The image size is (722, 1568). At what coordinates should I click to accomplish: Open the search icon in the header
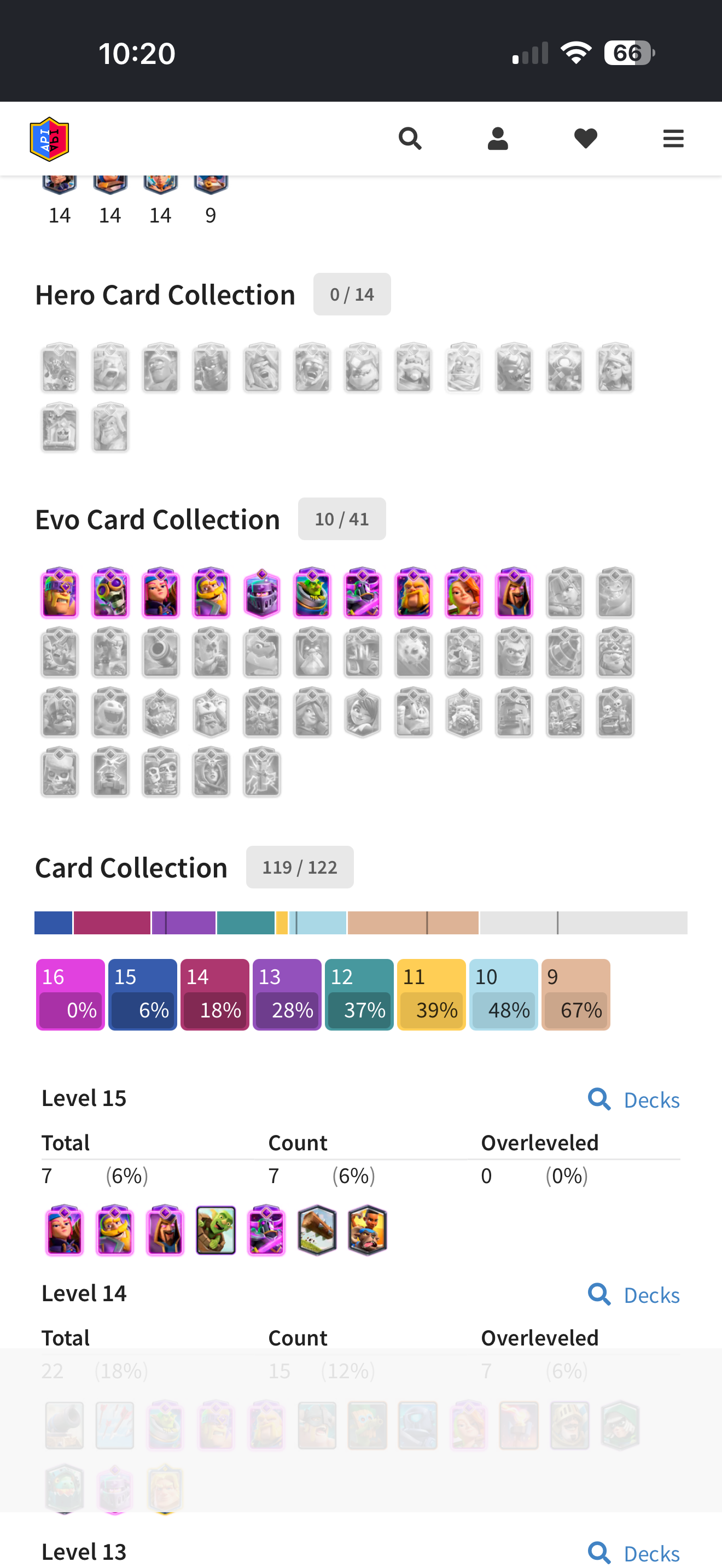pyautogui.click(x=410, y=139)
